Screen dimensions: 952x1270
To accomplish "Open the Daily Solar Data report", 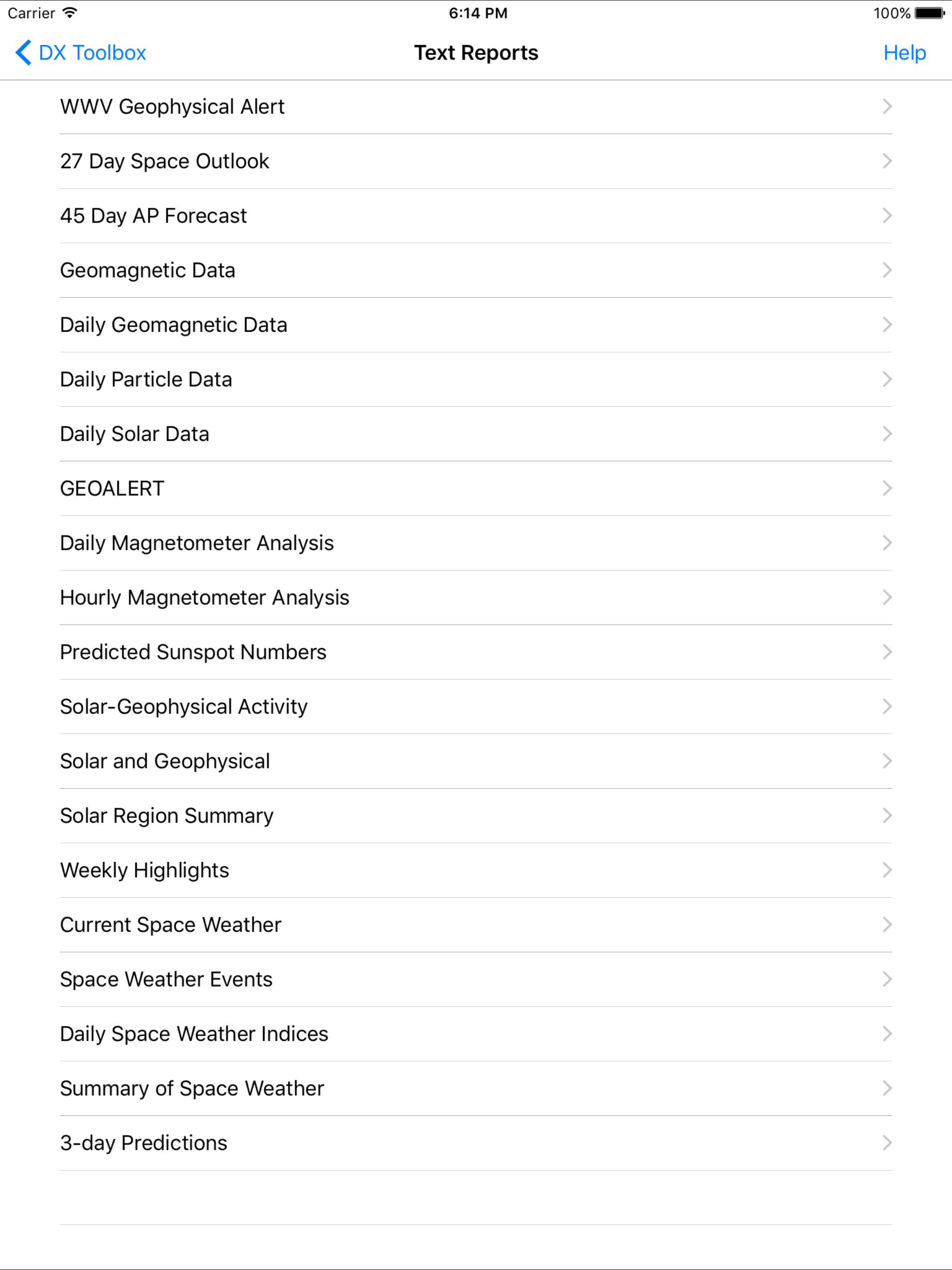I will [134, 433].
